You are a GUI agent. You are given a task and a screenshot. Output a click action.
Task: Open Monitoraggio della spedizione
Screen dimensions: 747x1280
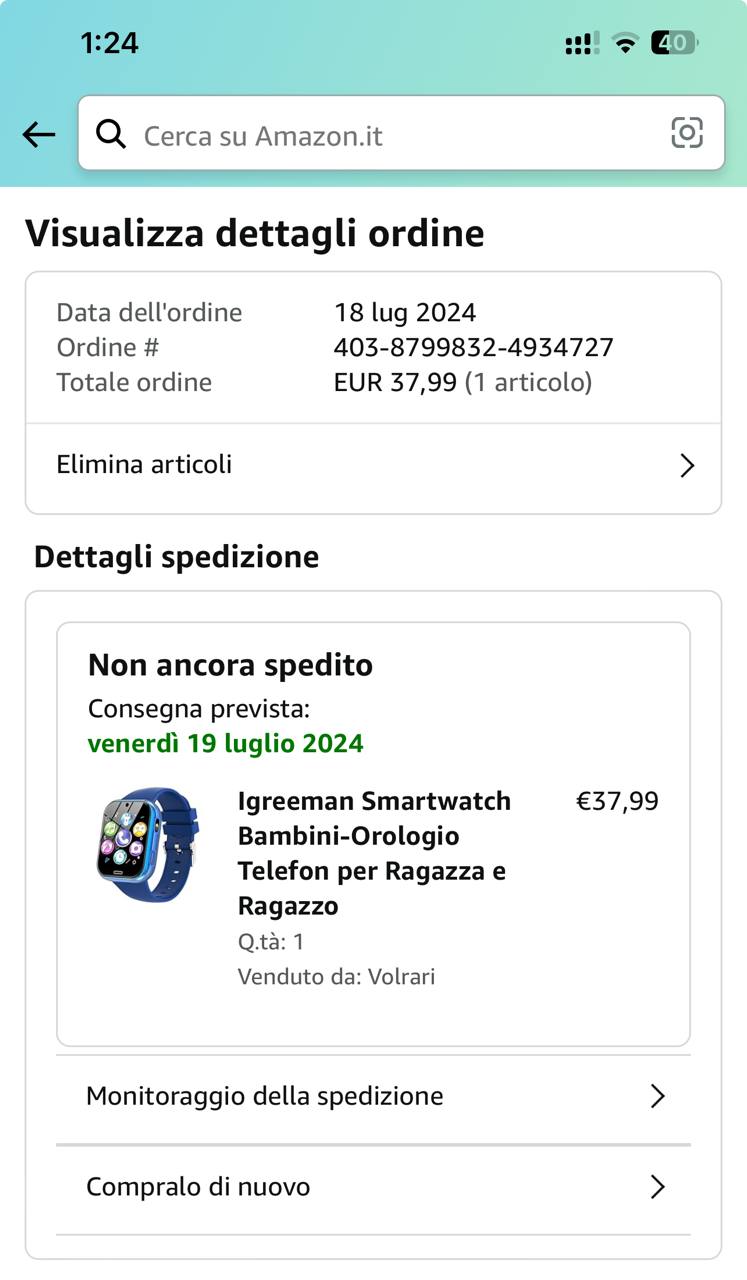click(373, 1096)
